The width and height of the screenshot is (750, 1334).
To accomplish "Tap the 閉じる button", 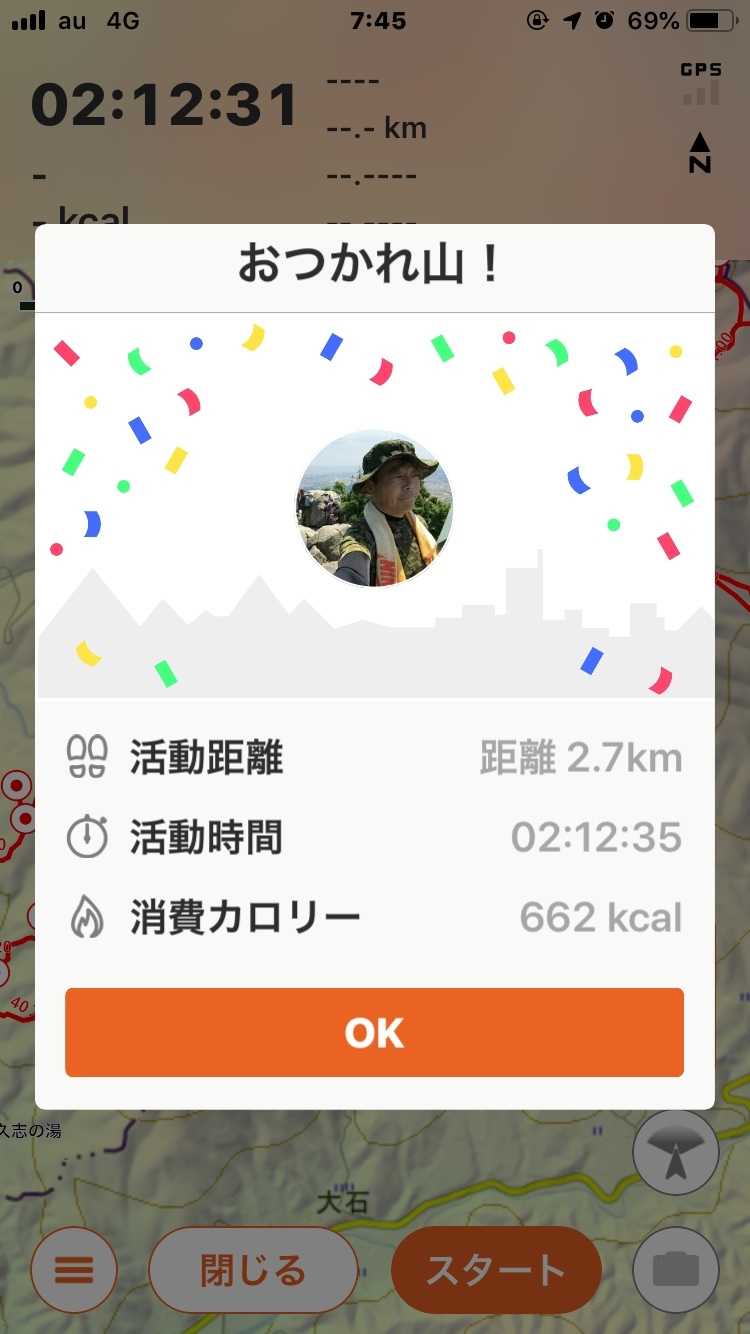I will (253, 1271).
